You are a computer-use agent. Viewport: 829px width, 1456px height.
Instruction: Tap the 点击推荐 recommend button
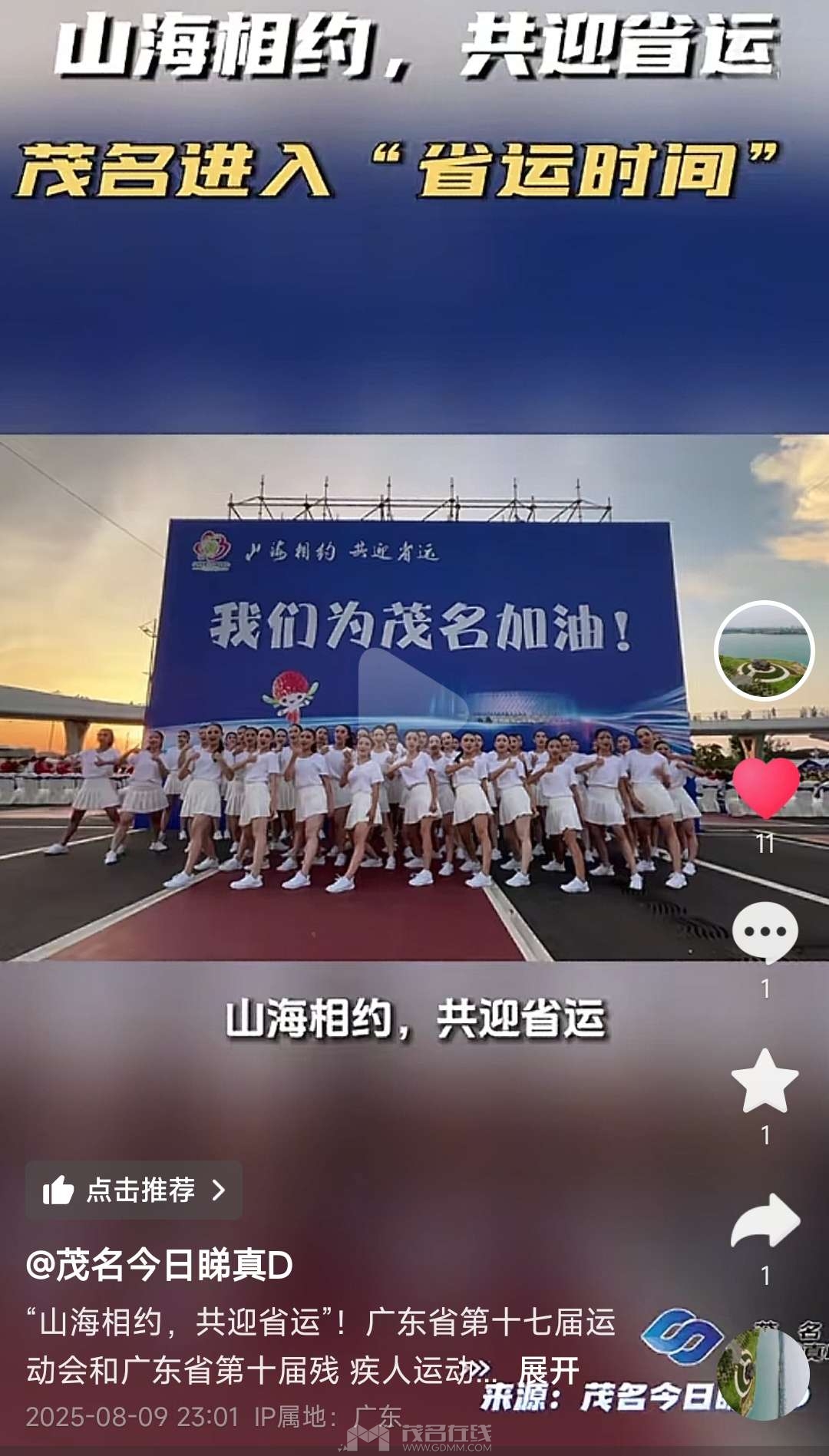[x=134, y=1190]
